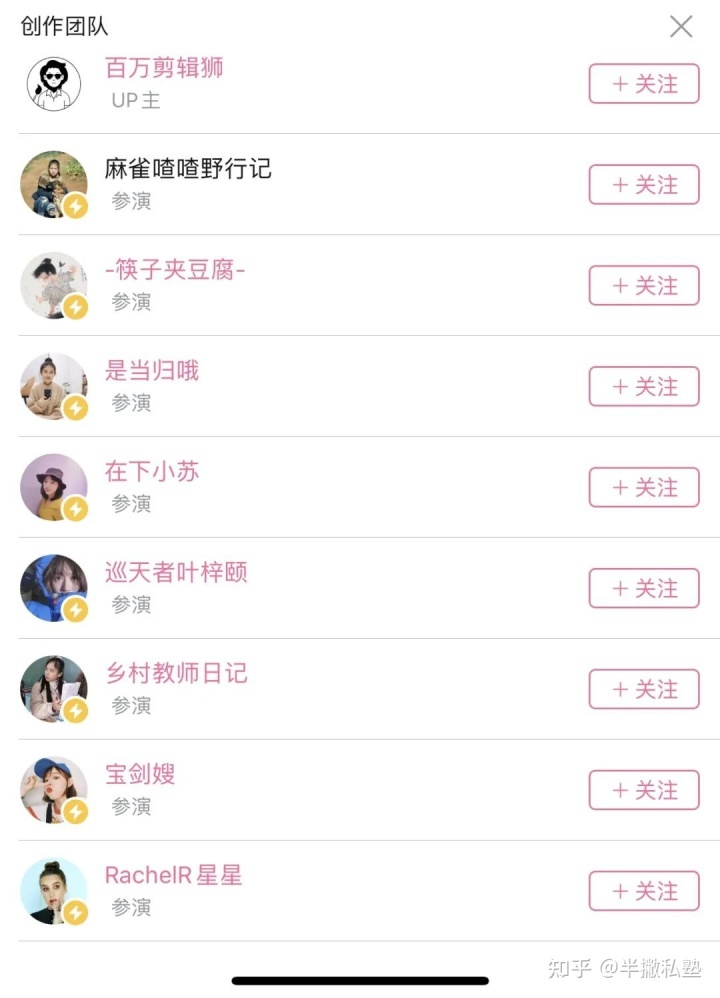Open 乡村教师日记's profile page
Screen dimensions: 720x998
[x=176, y=674]
